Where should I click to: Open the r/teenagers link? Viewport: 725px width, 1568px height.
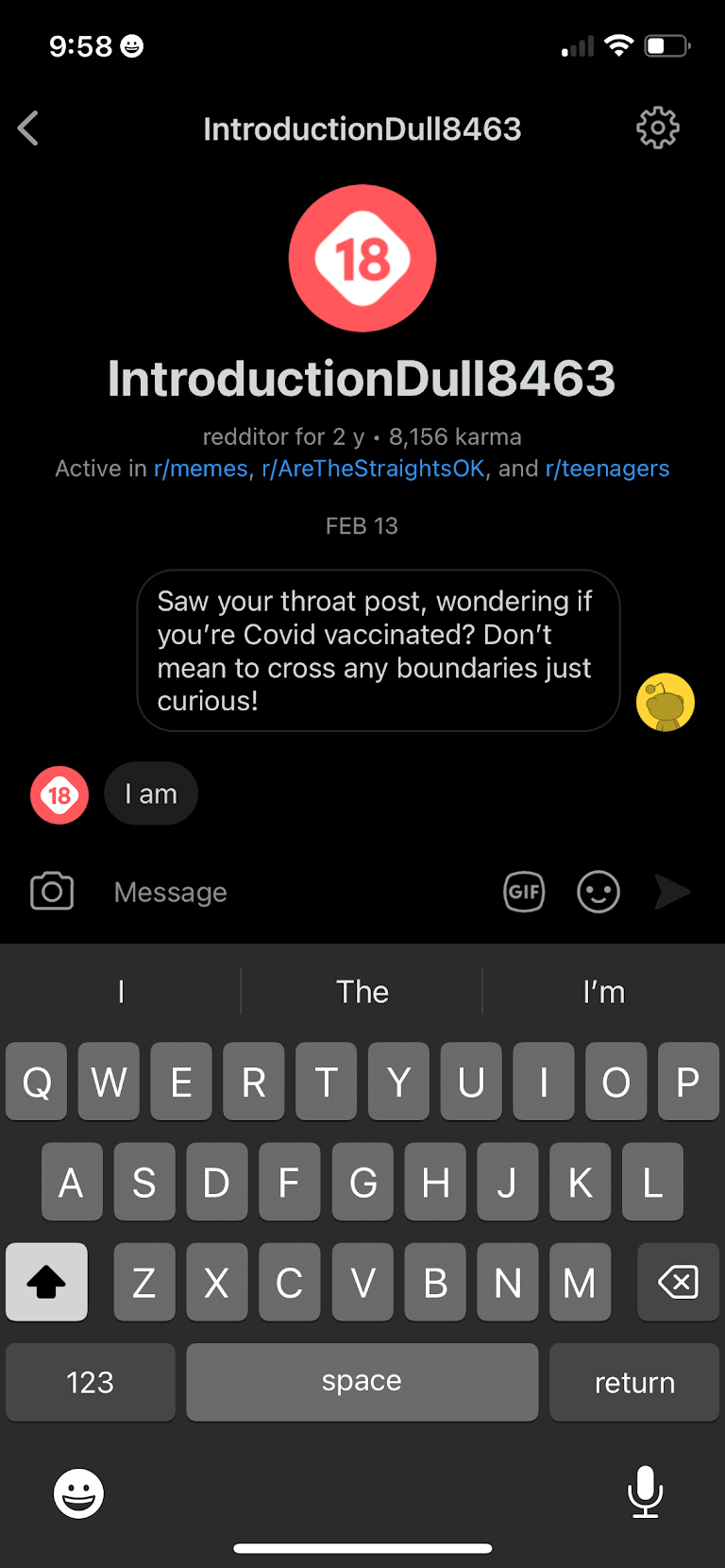click(607, 469)
